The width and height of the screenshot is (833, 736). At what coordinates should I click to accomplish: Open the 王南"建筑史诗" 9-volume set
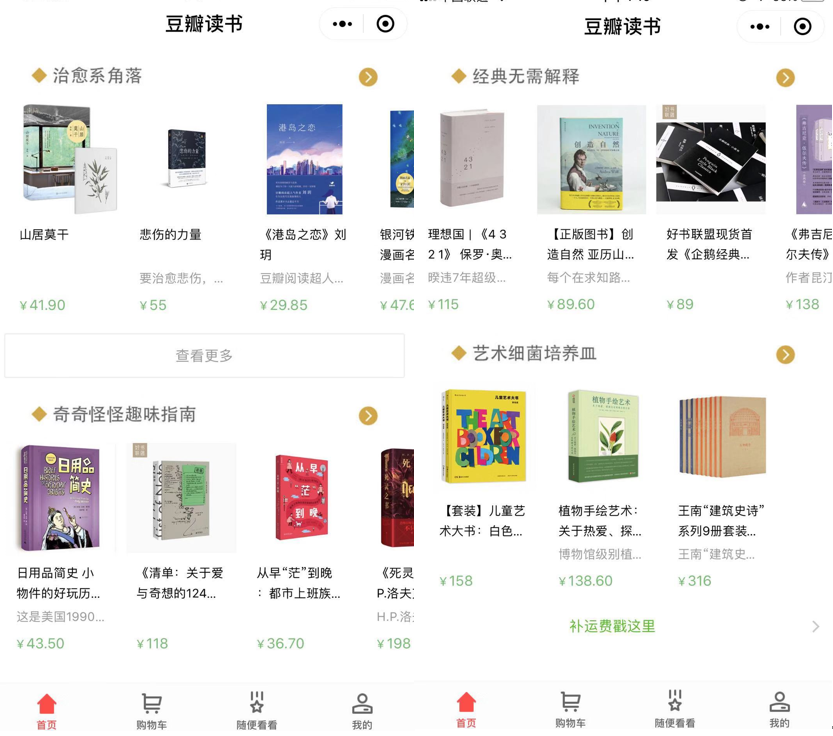coord(721,437)
